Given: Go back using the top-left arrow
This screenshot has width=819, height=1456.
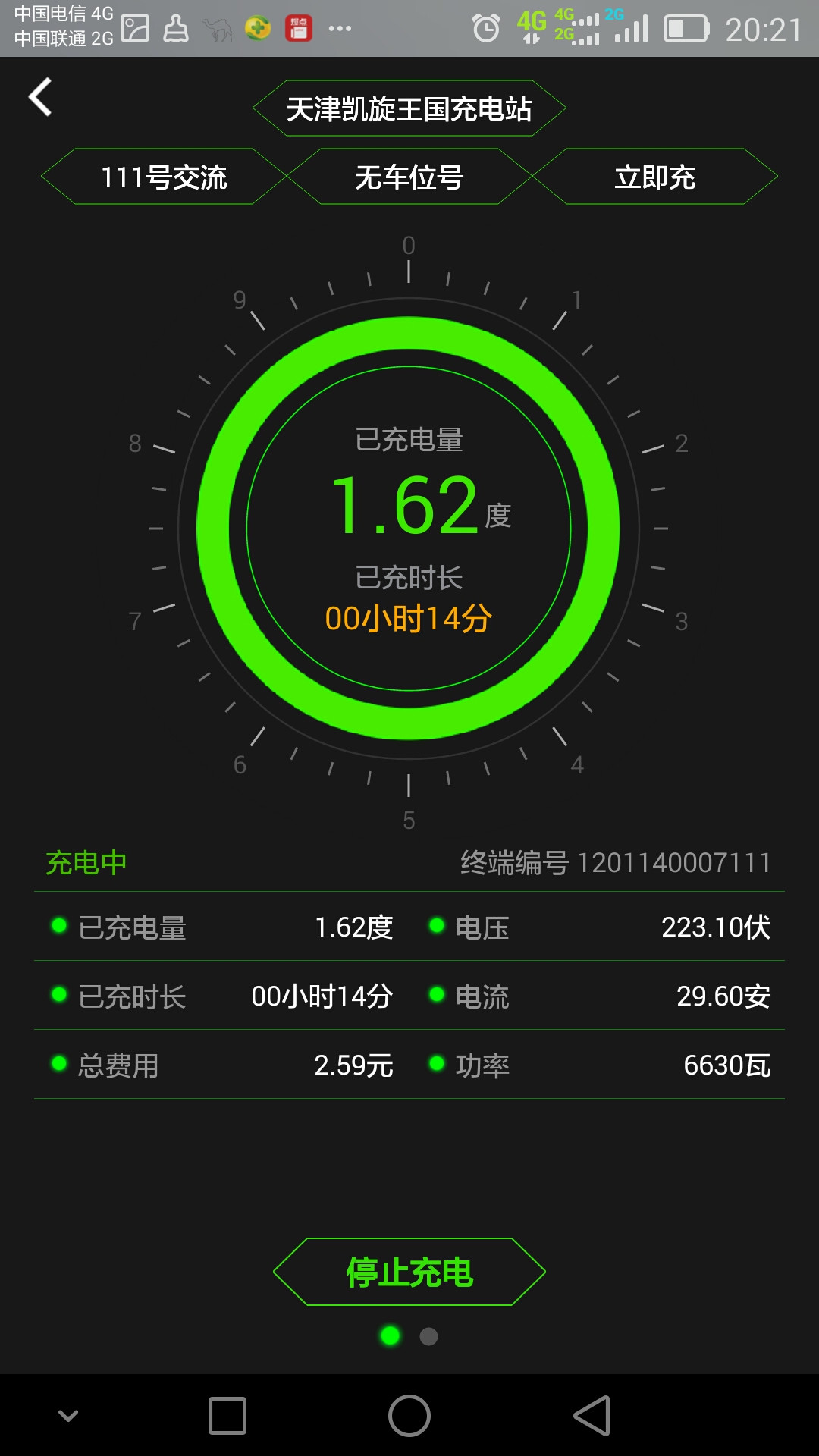Looking at the screenshot, I should tap(41, 97).
